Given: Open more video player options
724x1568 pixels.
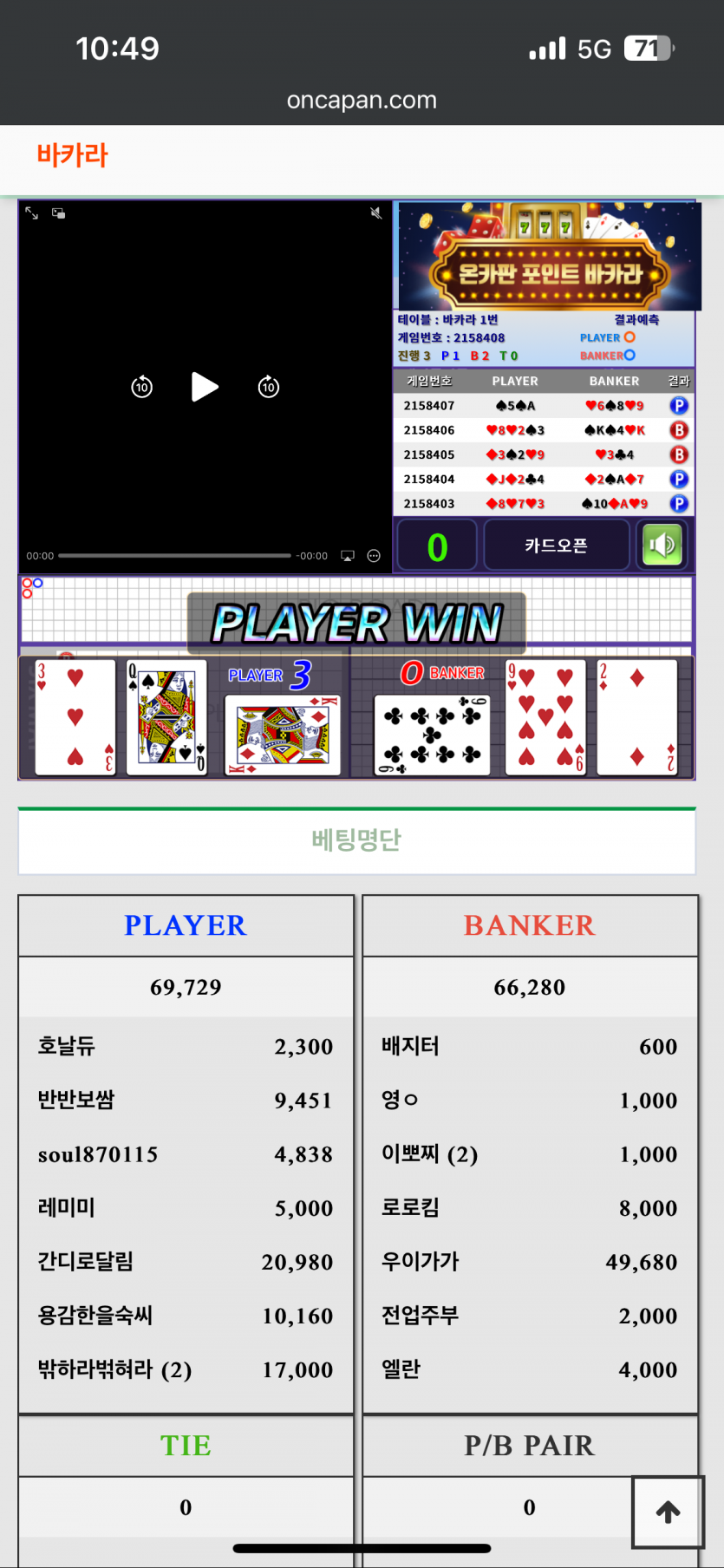Looking at the screenshot, I should [374, 556].
